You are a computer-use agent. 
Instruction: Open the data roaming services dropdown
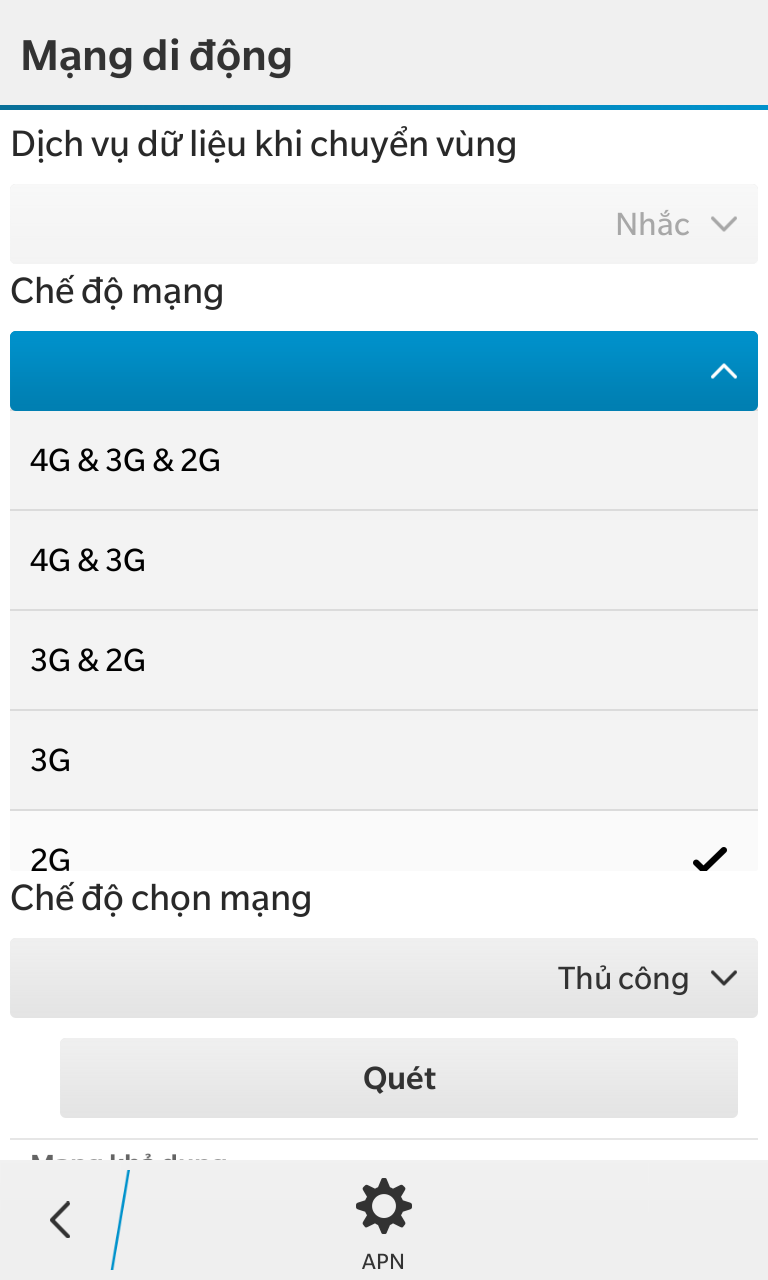(x=384, y=224)
